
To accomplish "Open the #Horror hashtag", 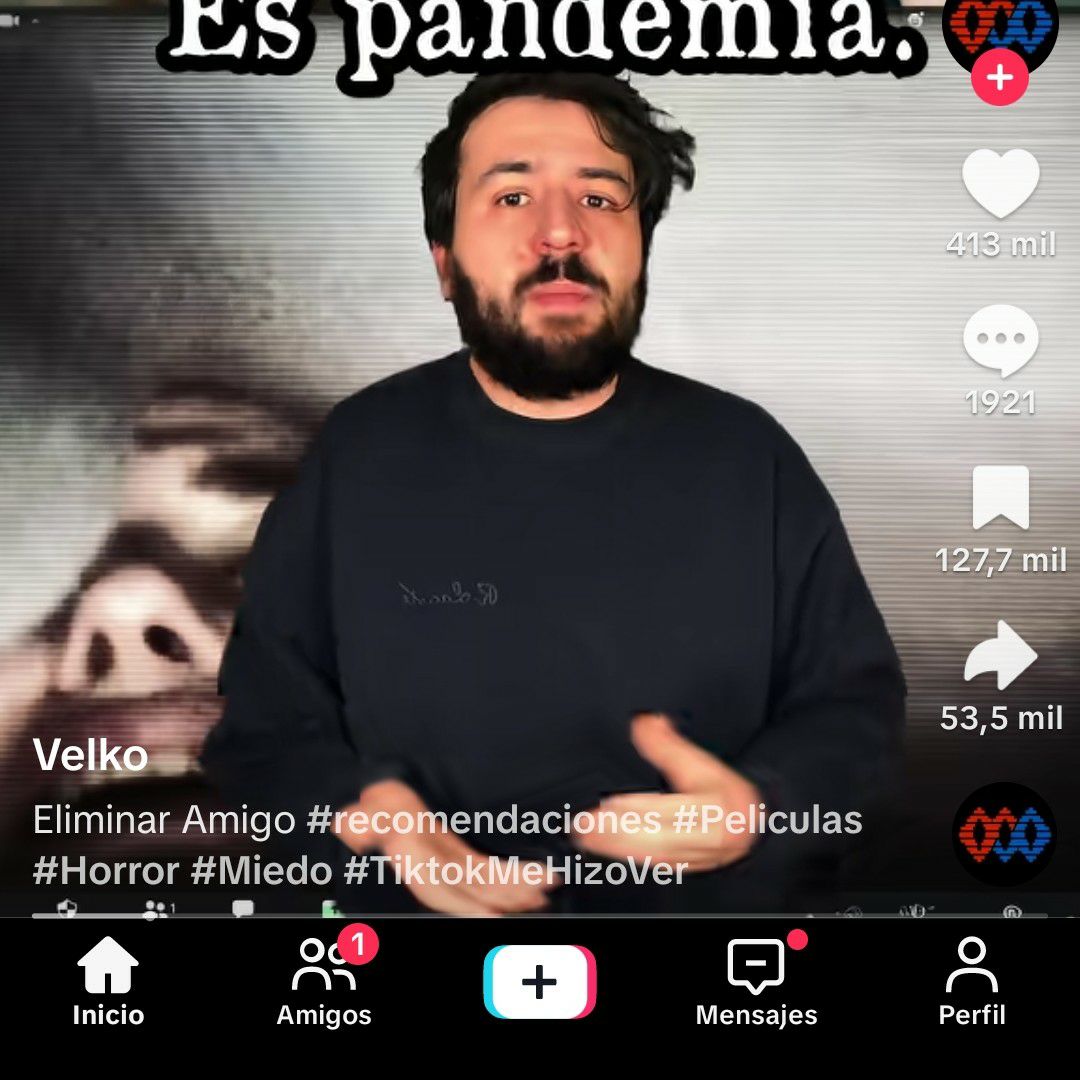I will click(x=106, y=870).
